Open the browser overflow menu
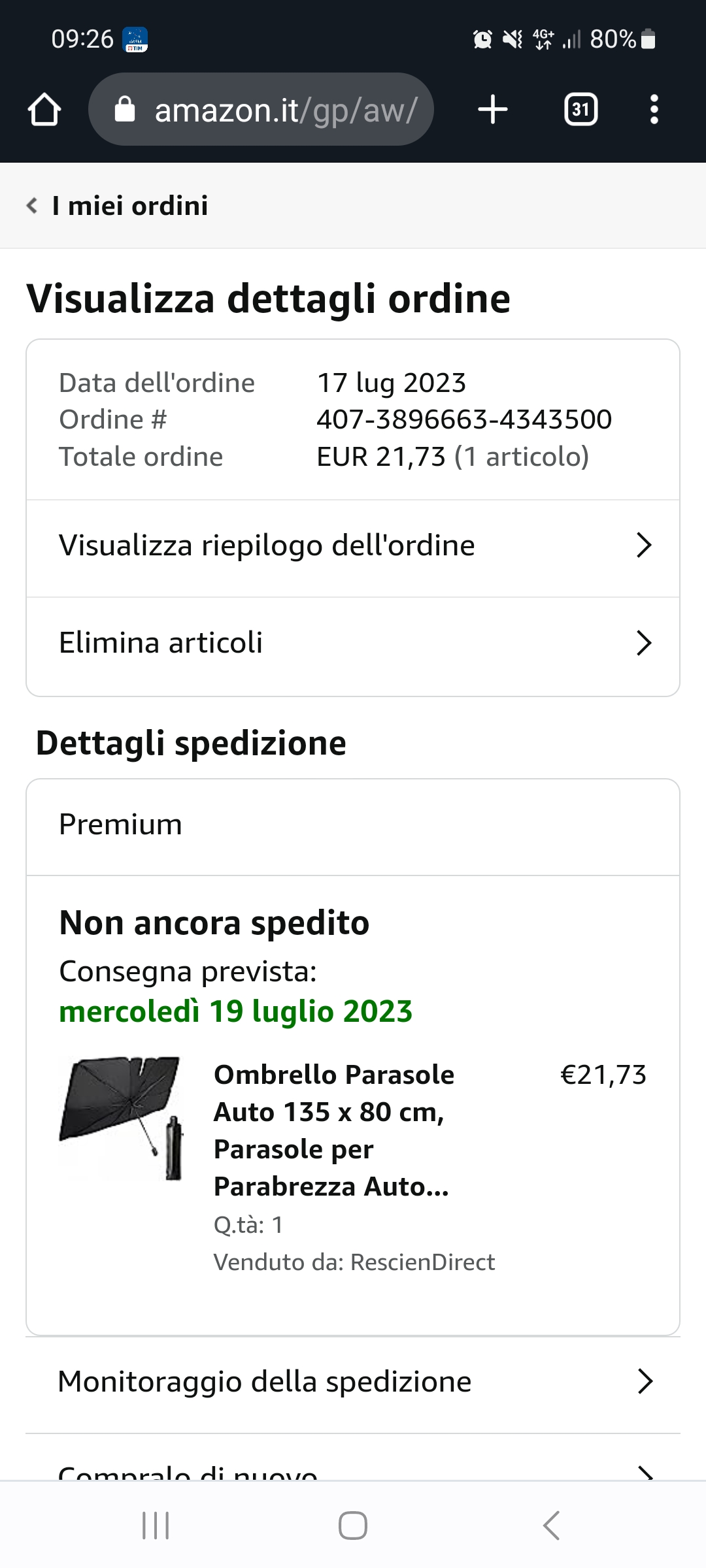Screen dimensions: 706x1568 point(654,110)
